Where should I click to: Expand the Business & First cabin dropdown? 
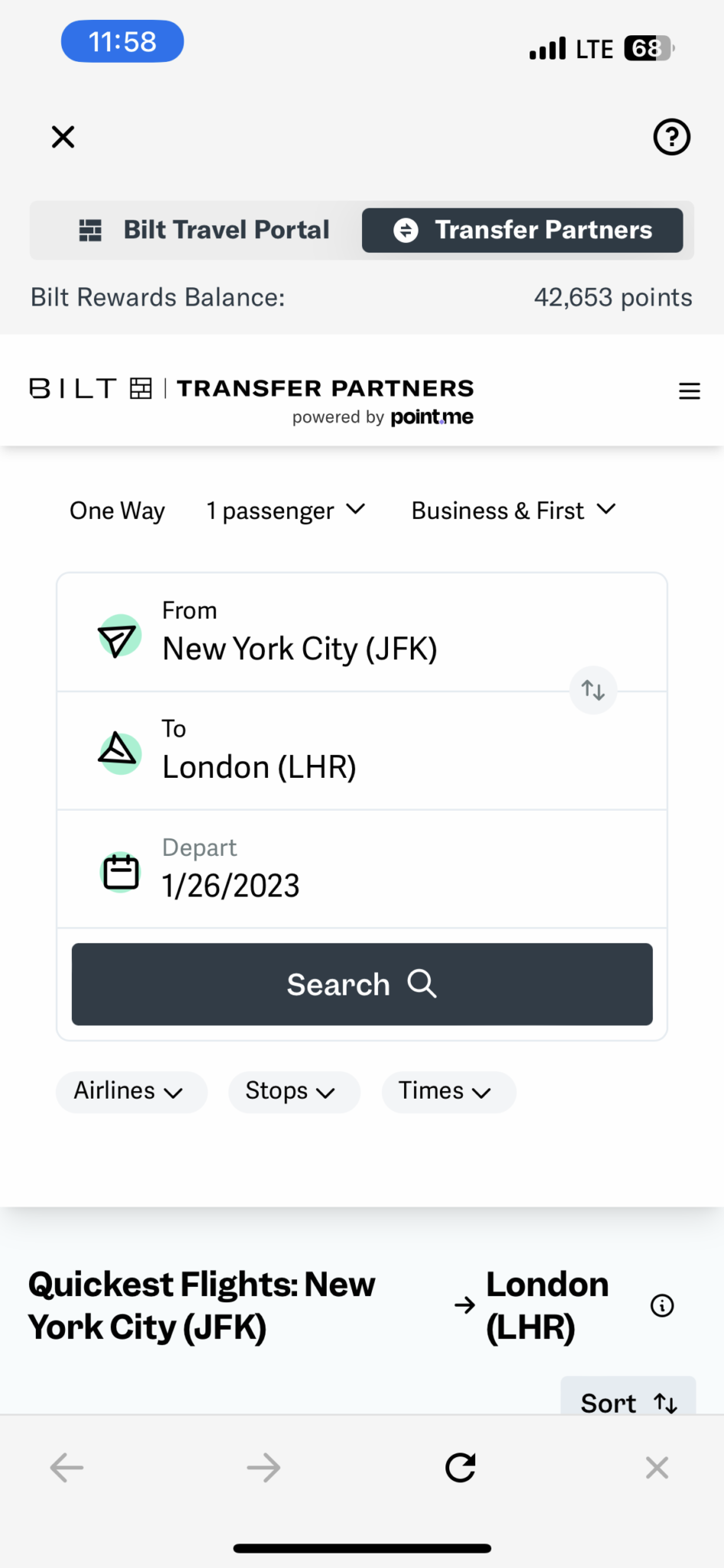coord(513,511)
